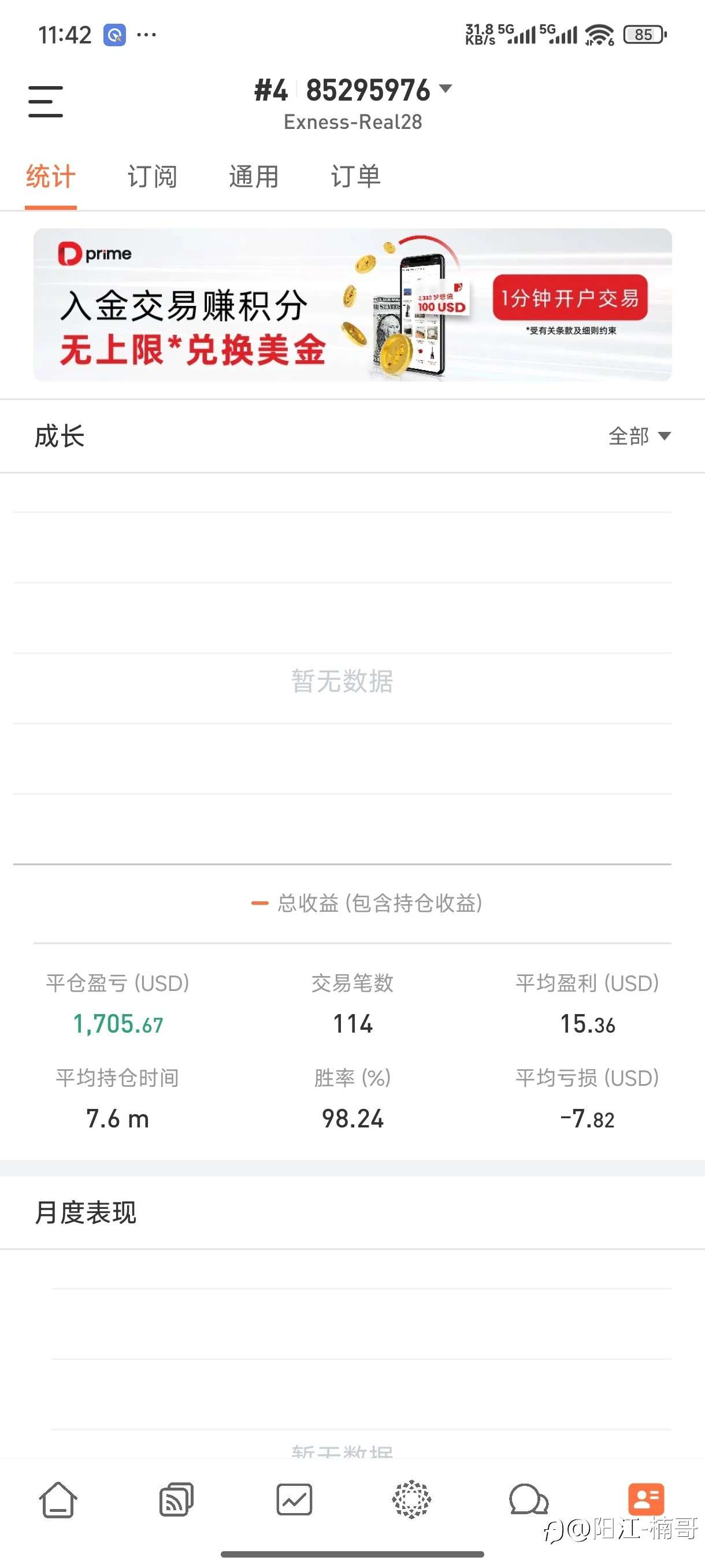Switch to the 订单 tab

[355, 176]
